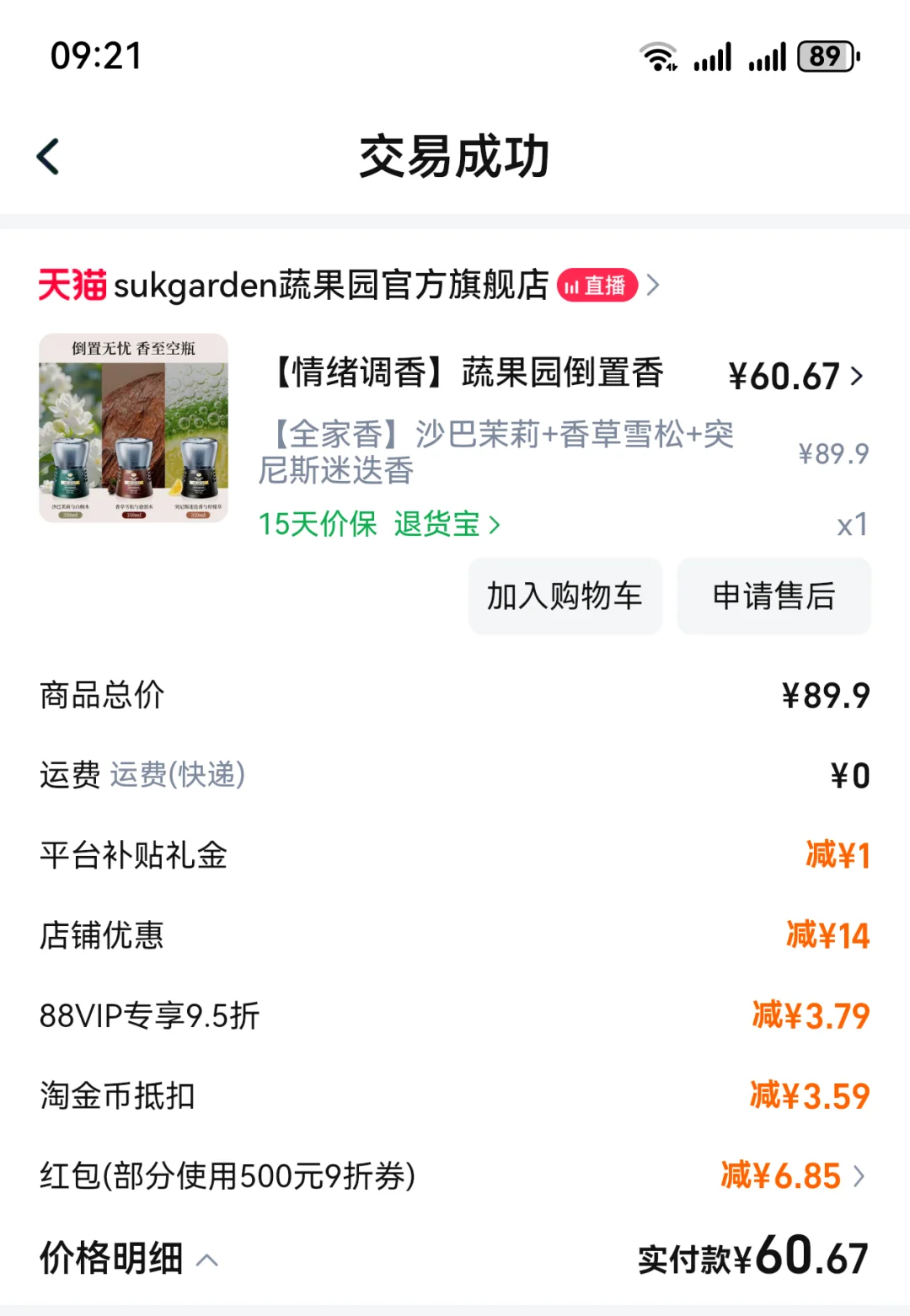Go back from the 交易成功 page

(x=49, y=157)
